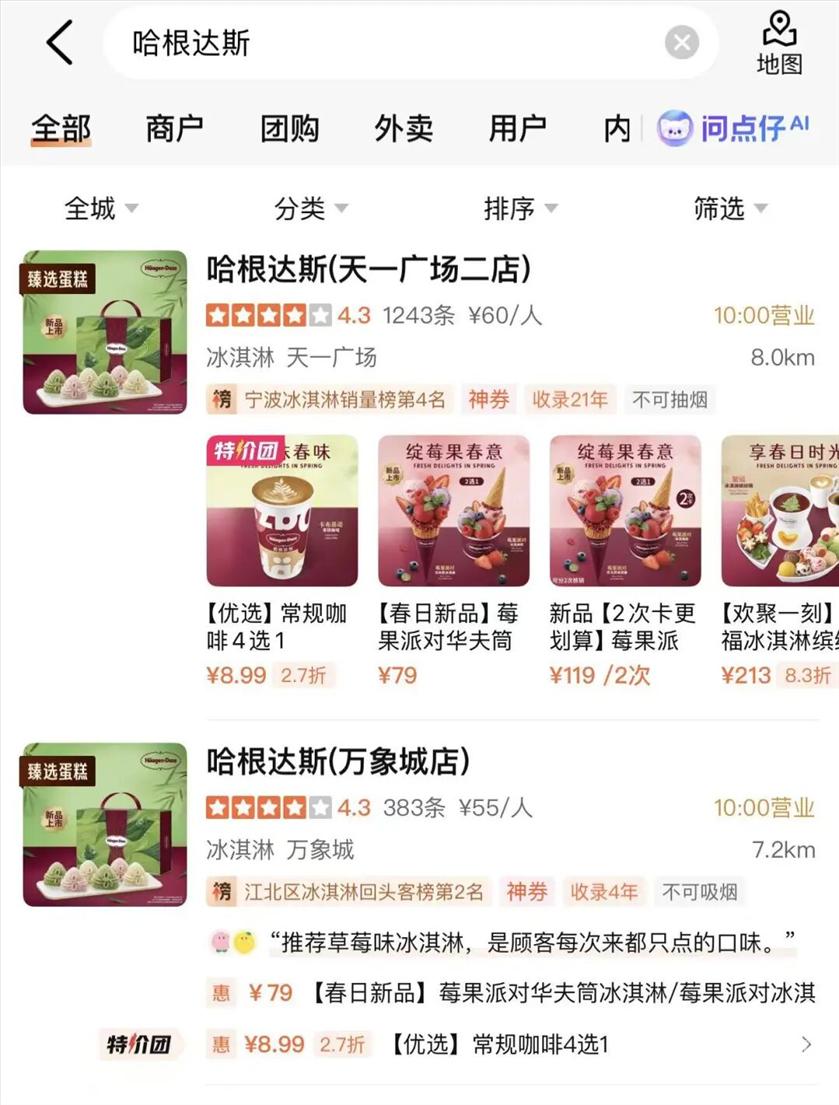Expand the 筛选 filter dropdown

[x=730, y=208]
